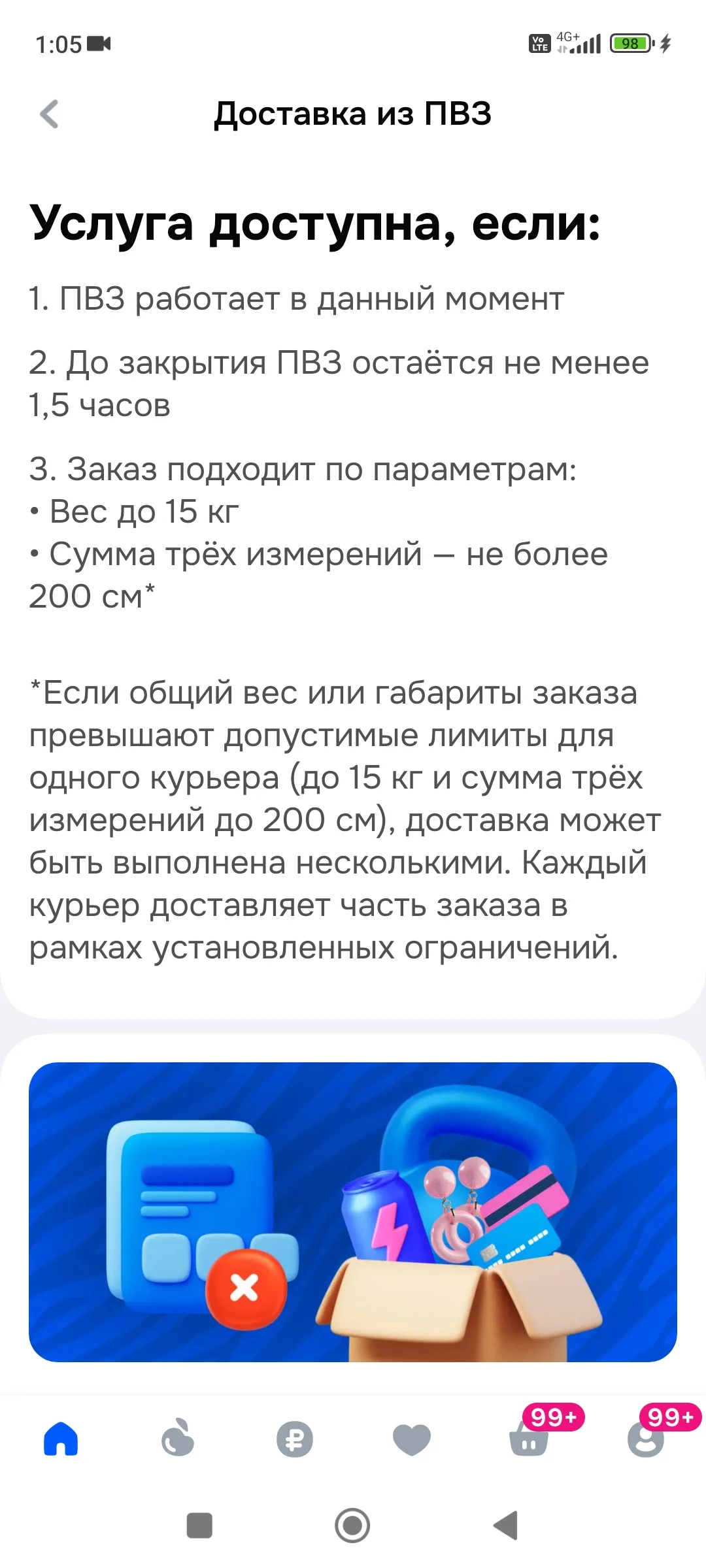Open system recent apps
706x1568 pixels.
pyautogui.click(x=199, y=1526)
